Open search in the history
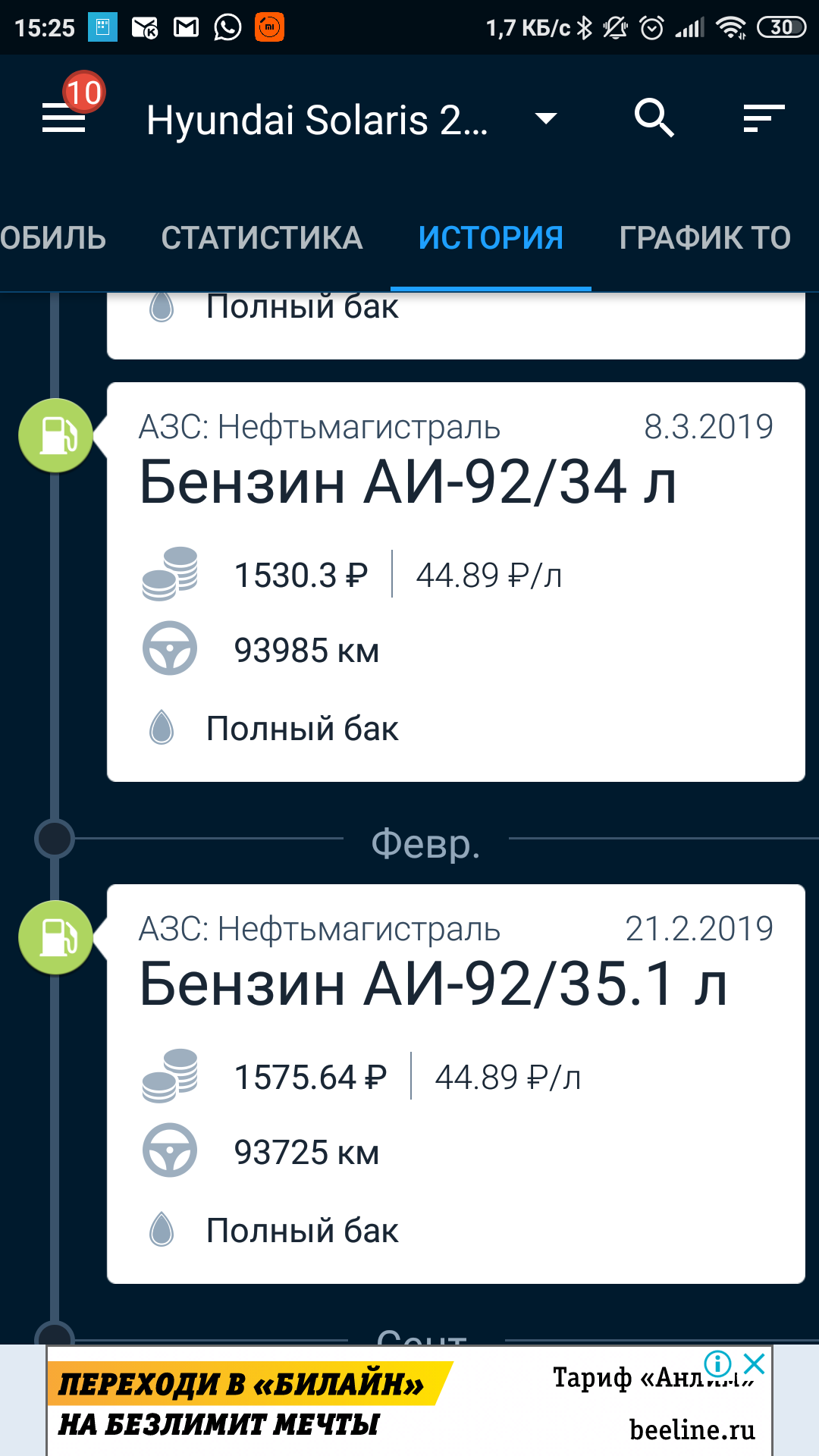The height and width of the screenshot is (1456, 819). 654,118
